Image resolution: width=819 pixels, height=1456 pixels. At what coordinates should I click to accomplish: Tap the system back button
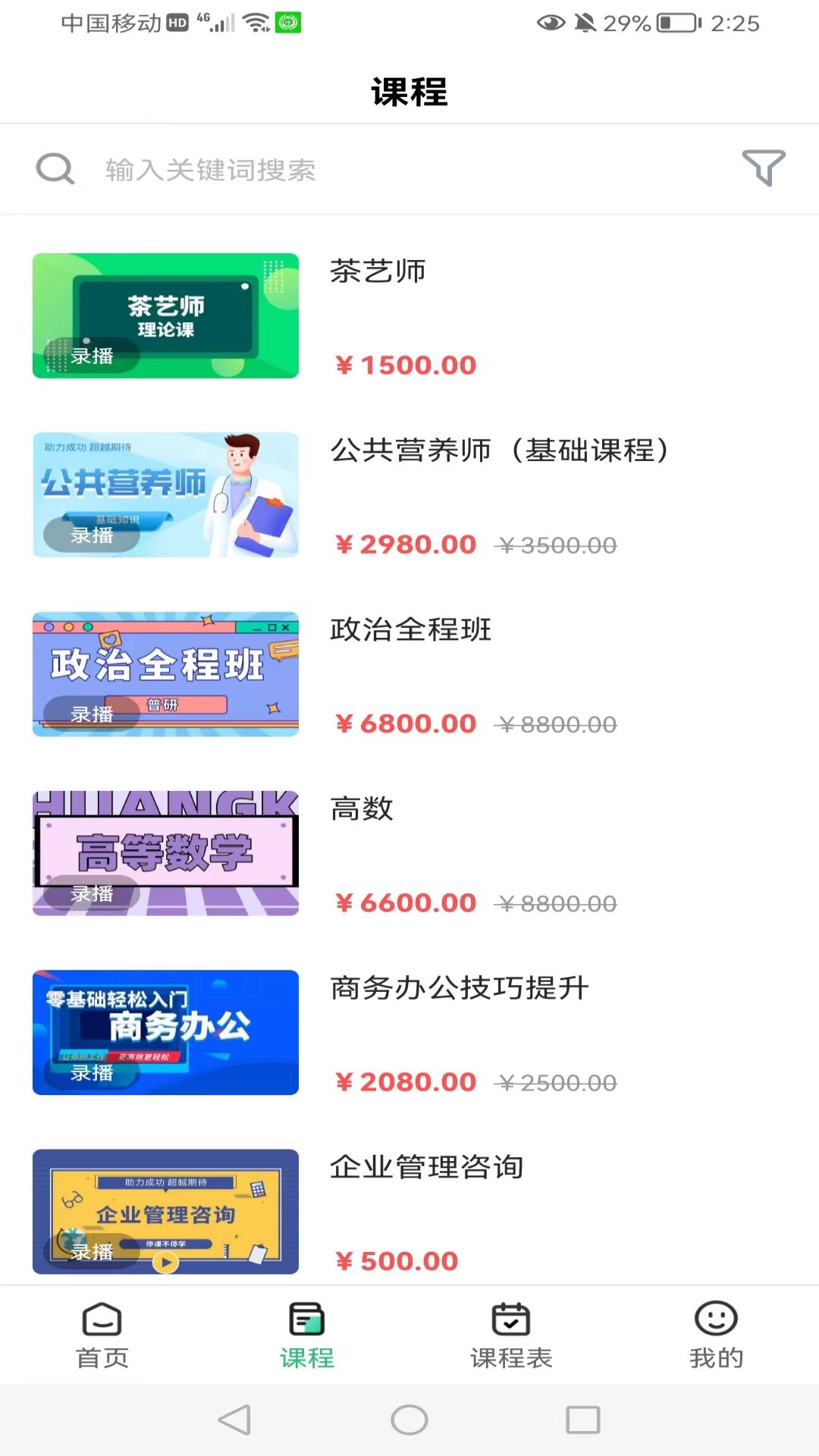[x=235, y=1420]
